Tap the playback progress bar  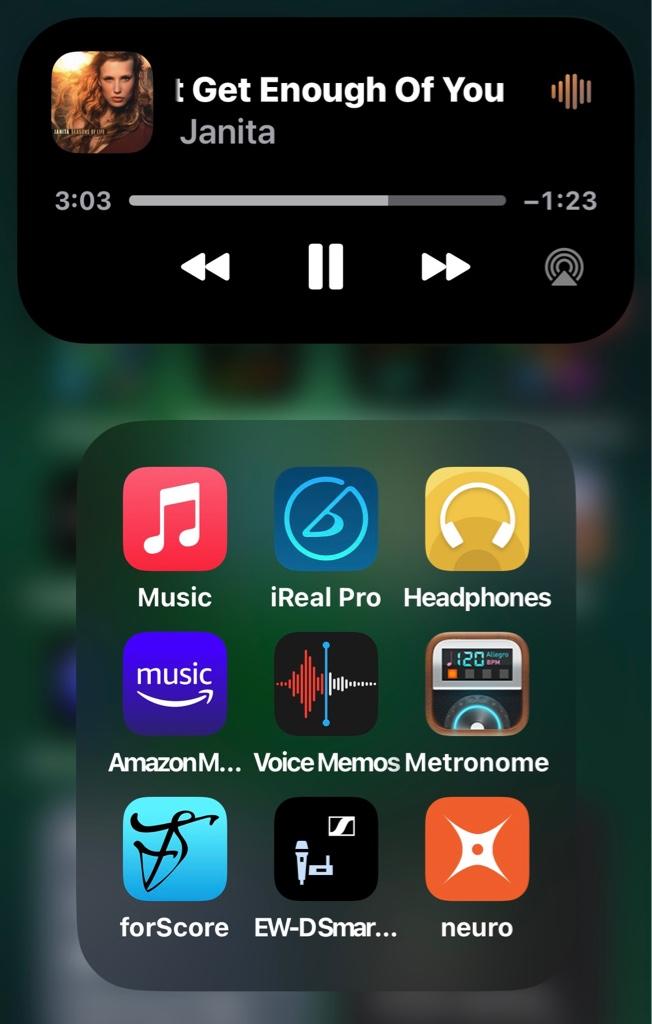tap(317, 200)
